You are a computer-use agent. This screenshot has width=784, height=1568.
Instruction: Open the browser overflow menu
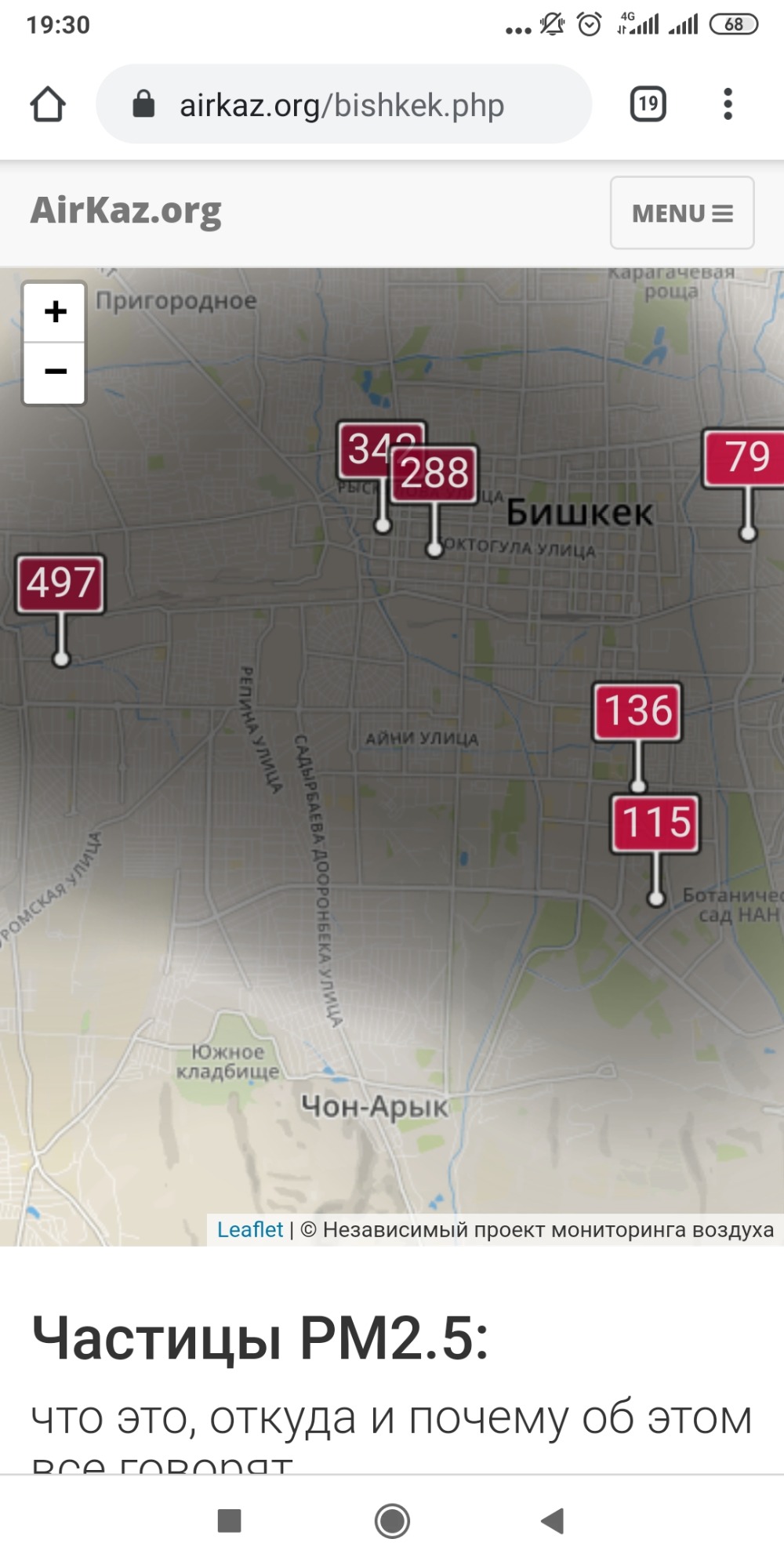point(728,104)
